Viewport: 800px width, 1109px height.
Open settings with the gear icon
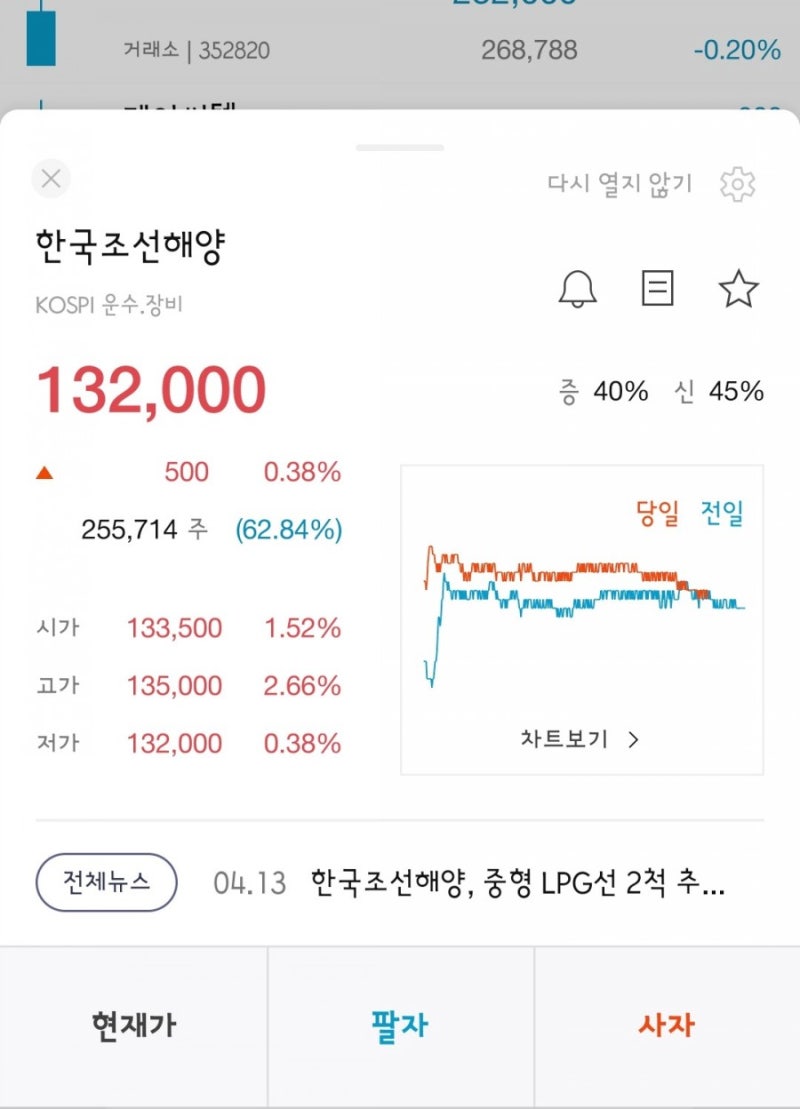click(737, 184)
